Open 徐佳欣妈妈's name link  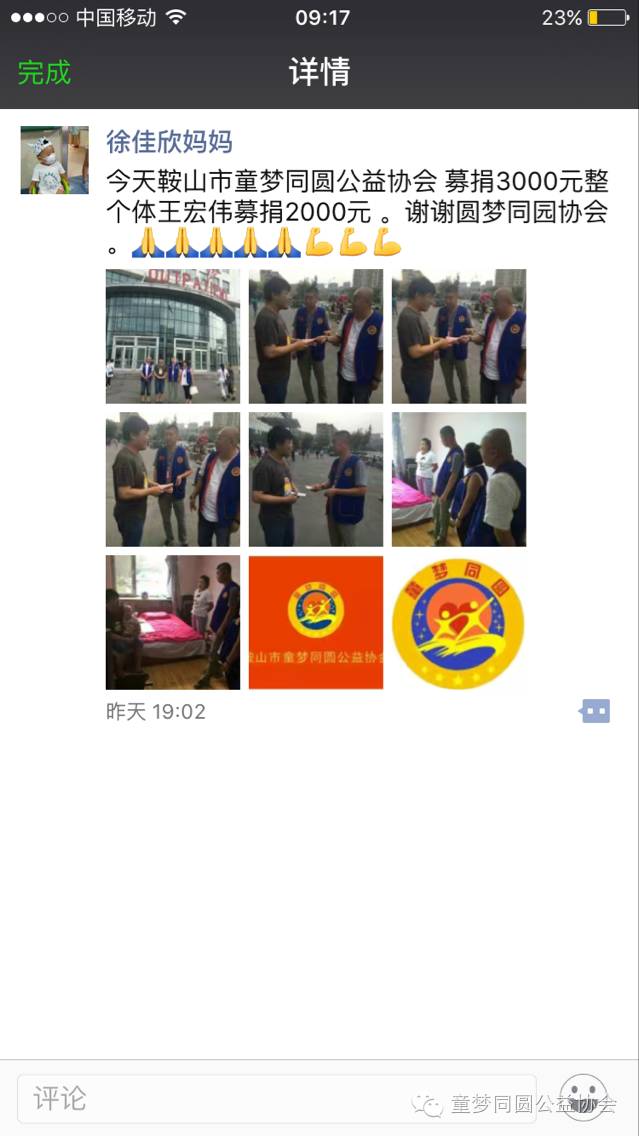point(169,142)
